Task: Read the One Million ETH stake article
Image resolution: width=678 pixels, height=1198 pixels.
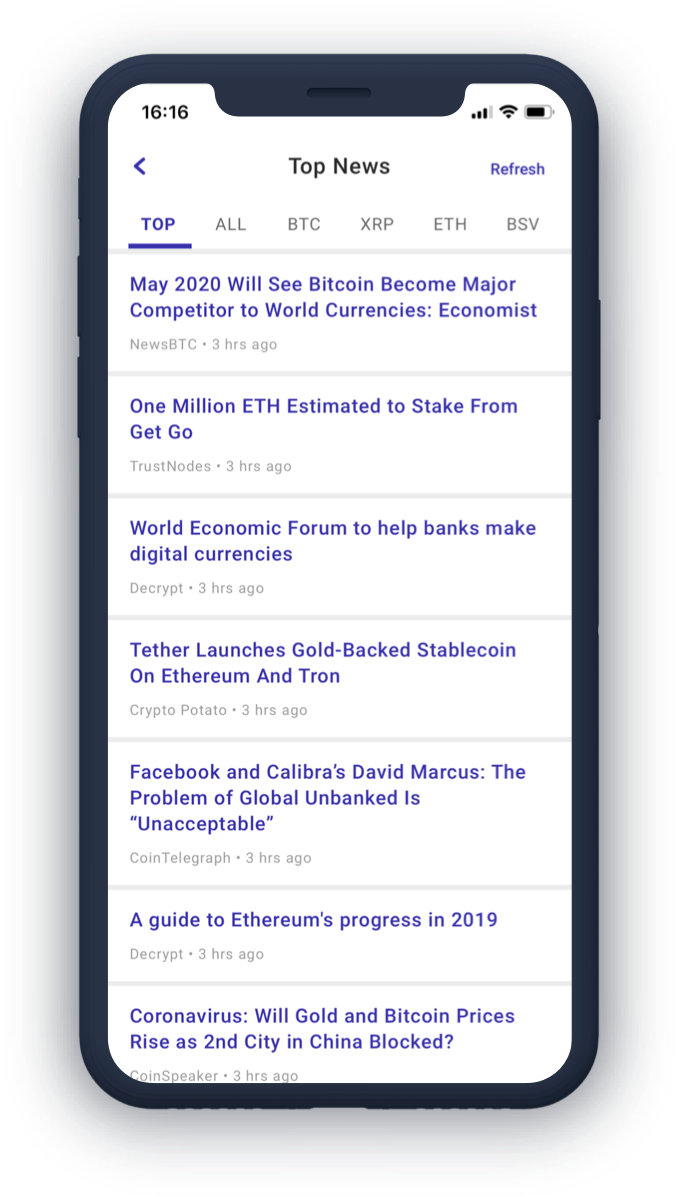Action: (x=323, y=419)
